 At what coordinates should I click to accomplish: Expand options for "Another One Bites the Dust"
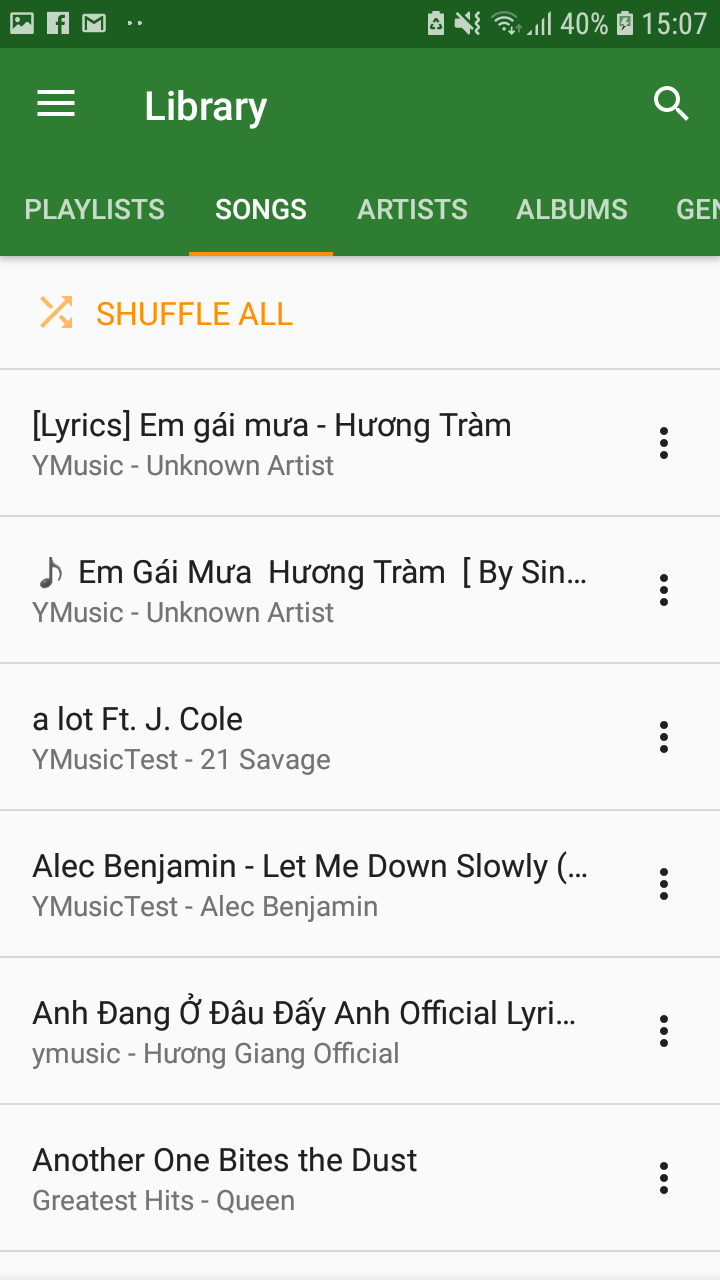[x=663, y=1178]
